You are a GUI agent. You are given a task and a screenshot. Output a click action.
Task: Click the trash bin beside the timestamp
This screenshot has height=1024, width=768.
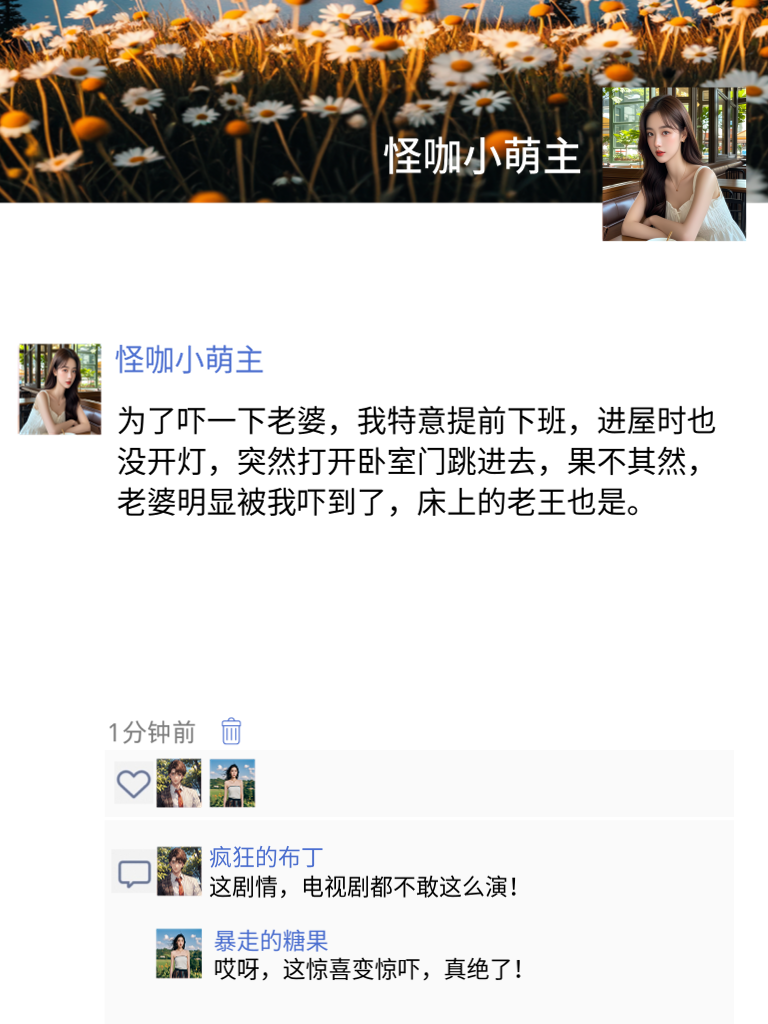coord(228,732)
